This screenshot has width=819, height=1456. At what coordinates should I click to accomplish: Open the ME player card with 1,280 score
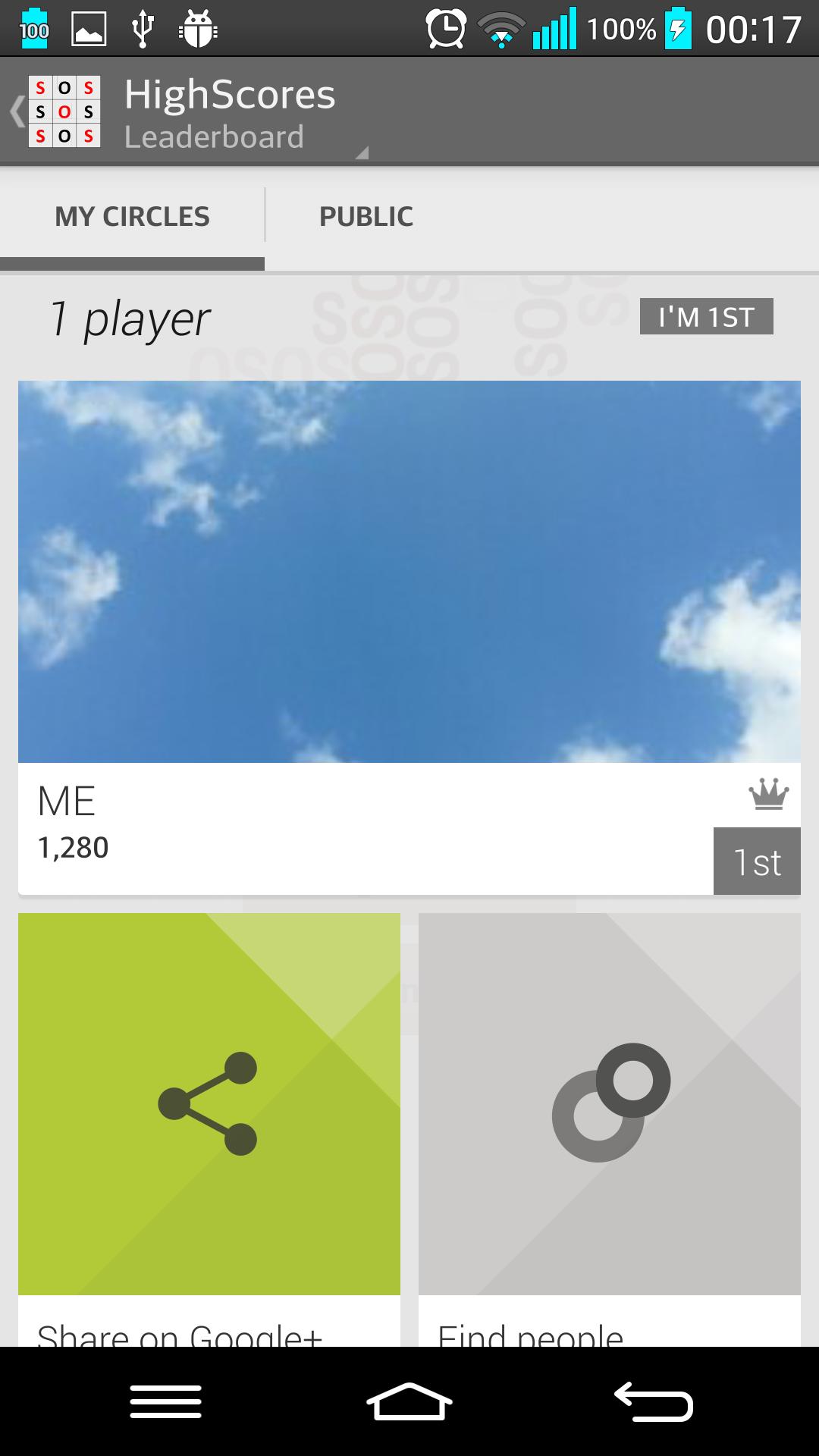tap(409, 637)
